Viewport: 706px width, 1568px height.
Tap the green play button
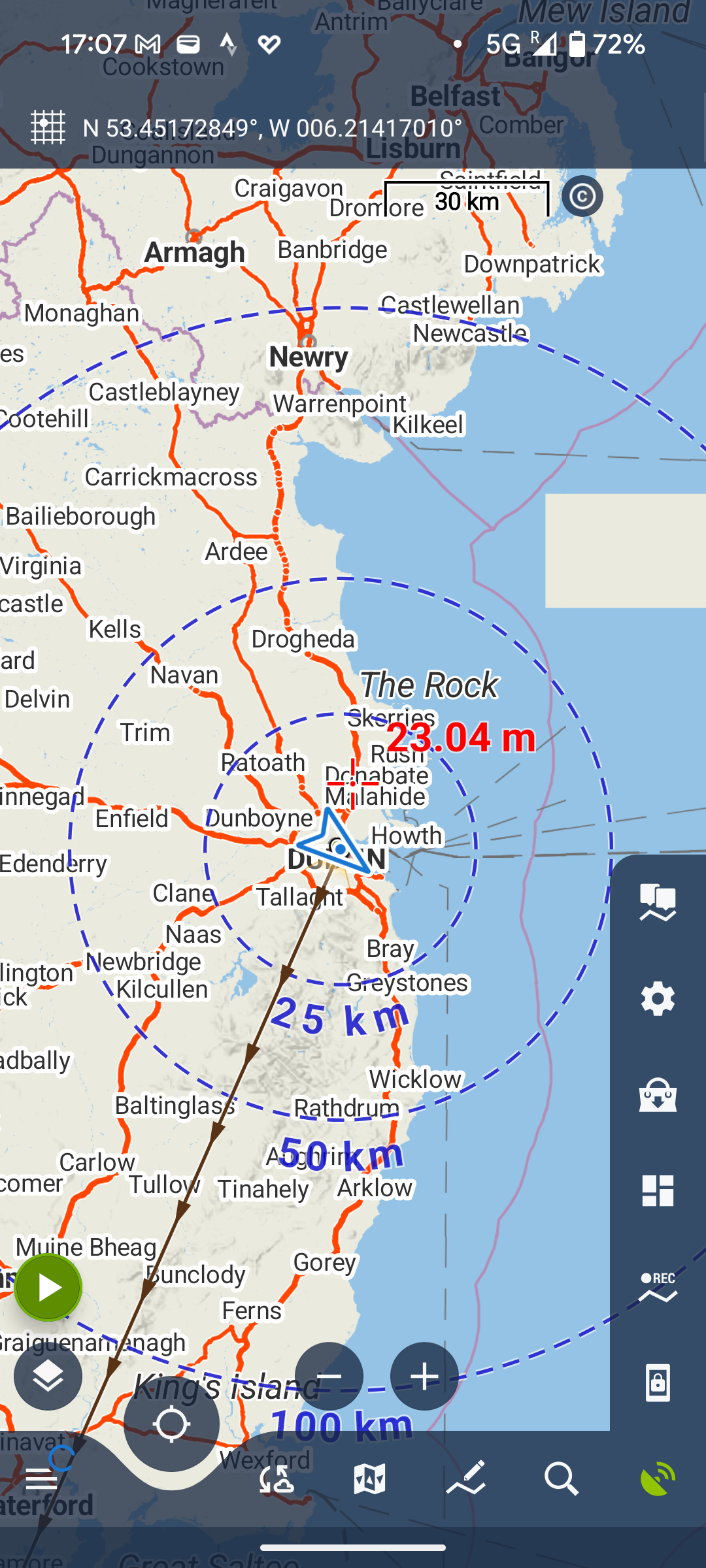click(48, 1288)
